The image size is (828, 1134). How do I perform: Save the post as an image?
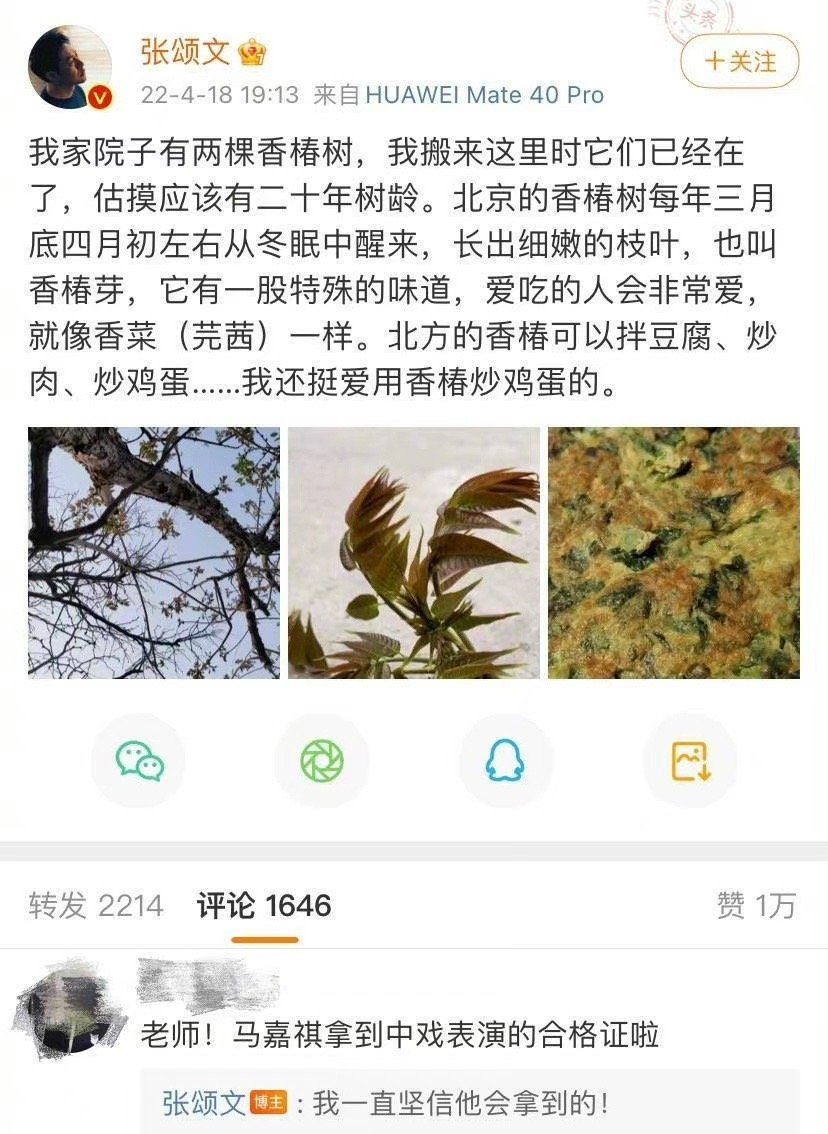(690, 761)
